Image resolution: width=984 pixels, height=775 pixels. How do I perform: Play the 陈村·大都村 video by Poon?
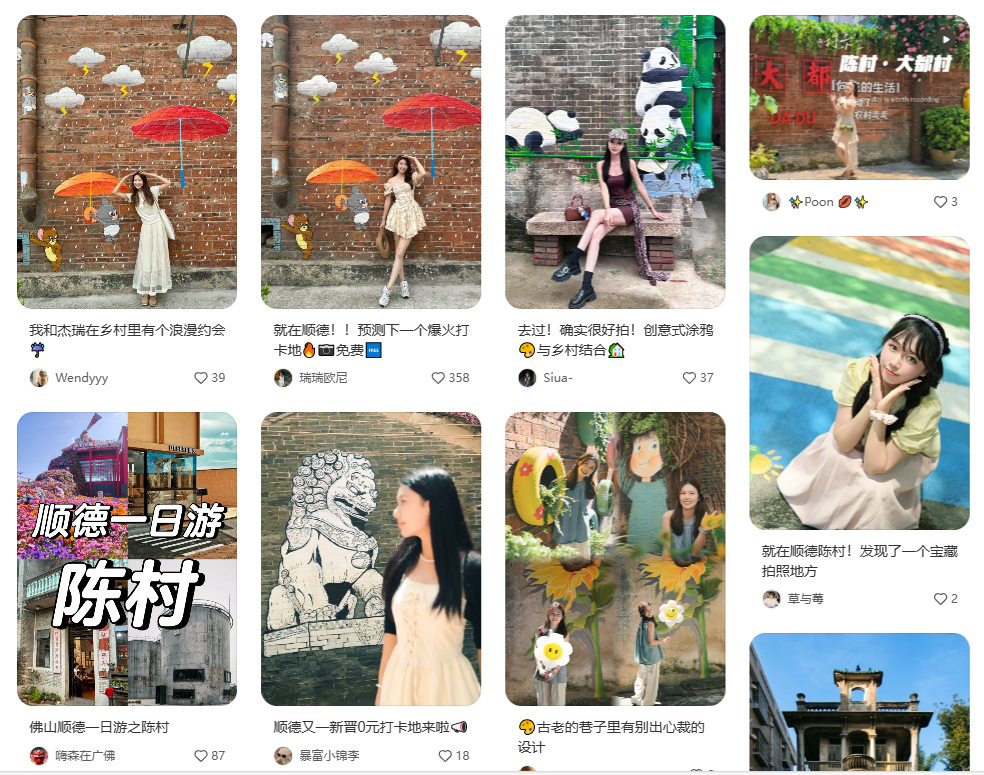[859, 98]
